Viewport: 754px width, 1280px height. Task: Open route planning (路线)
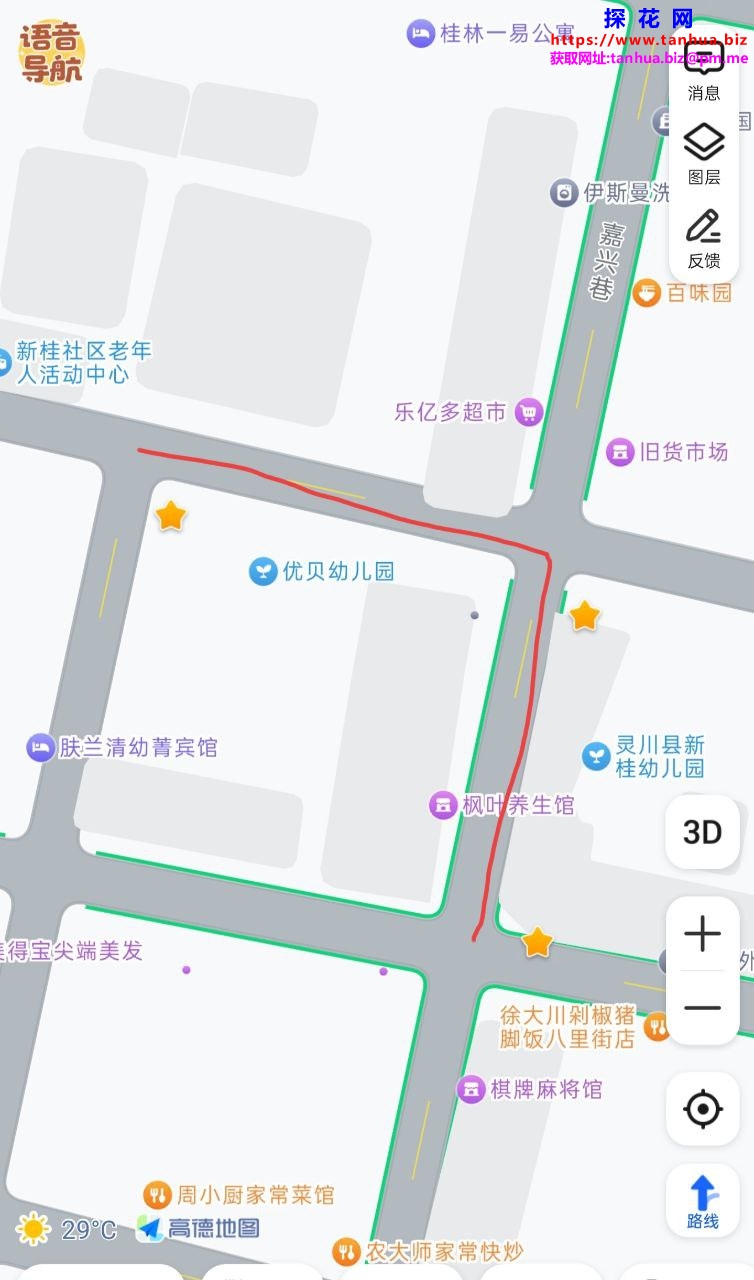pos(702,1201)
